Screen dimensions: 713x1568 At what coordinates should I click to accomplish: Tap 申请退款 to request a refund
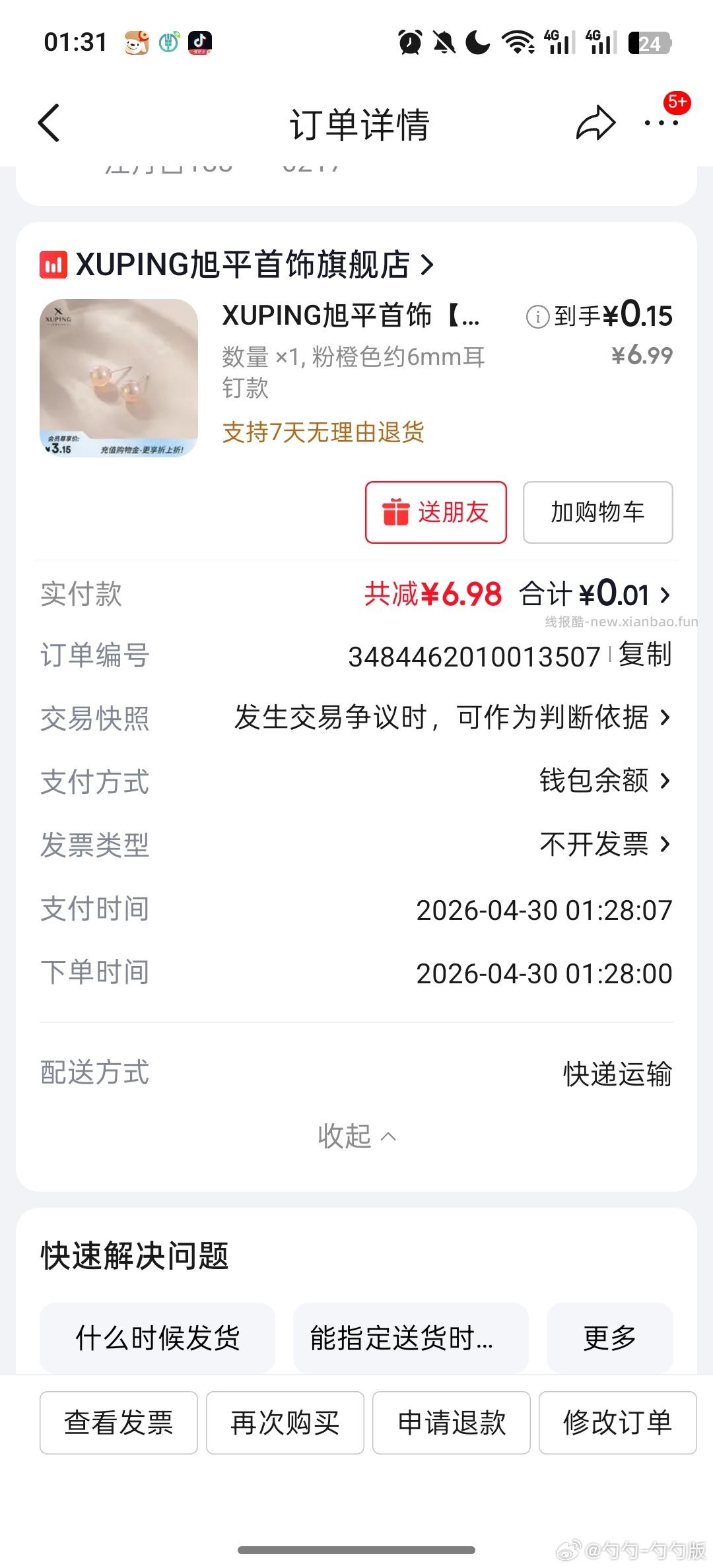coord(451,1422)
